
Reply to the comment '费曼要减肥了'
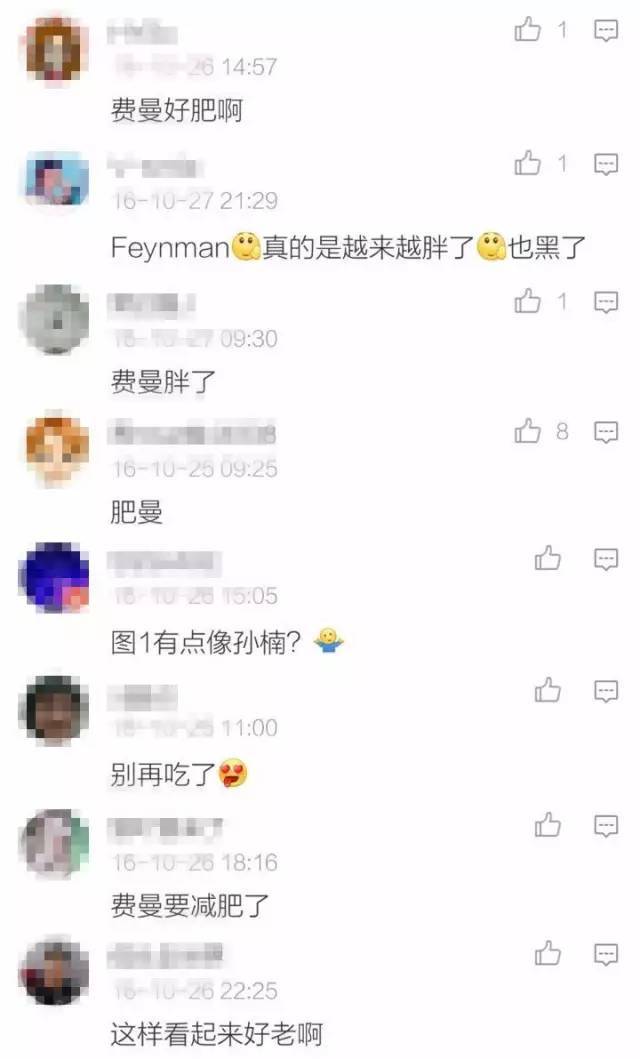[607, 825]
